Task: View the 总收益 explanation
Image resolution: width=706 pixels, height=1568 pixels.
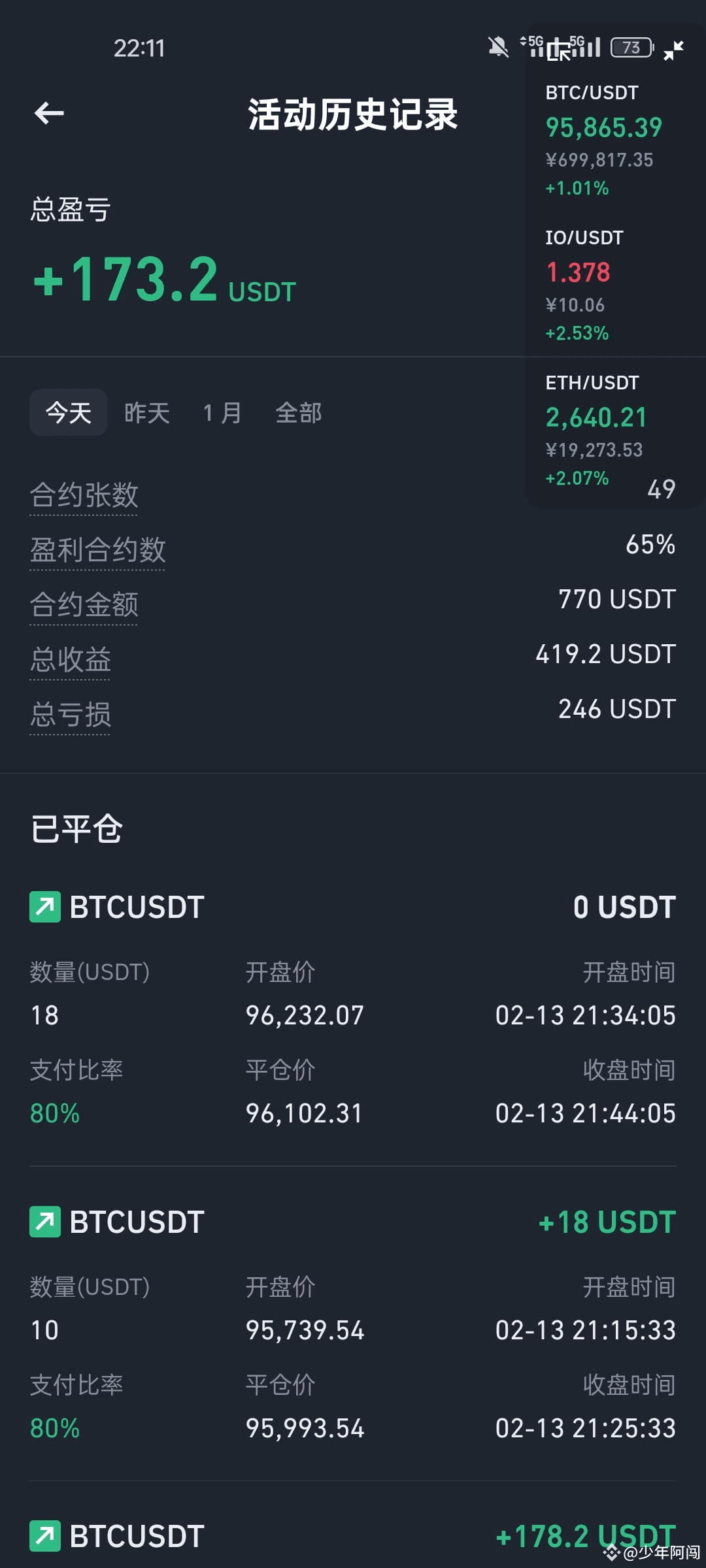Action: [70, 660]
